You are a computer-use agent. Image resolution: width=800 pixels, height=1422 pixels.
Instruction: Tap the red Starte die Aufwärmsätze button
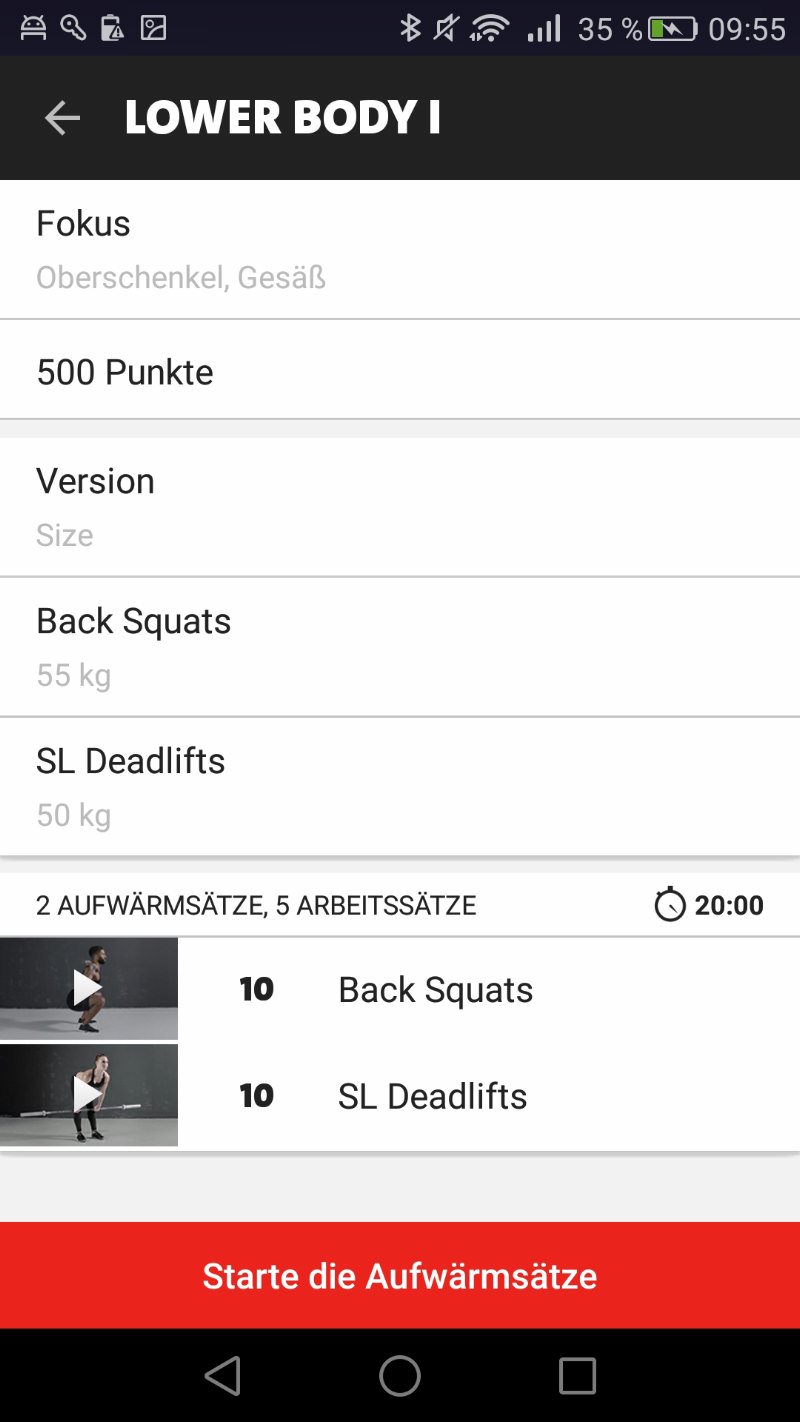coord(400,1276)
